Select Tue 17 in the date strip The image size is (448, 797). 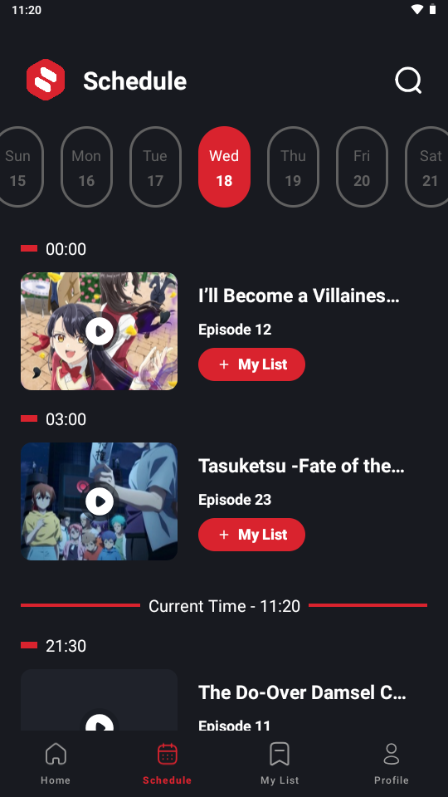pos(155,167)
